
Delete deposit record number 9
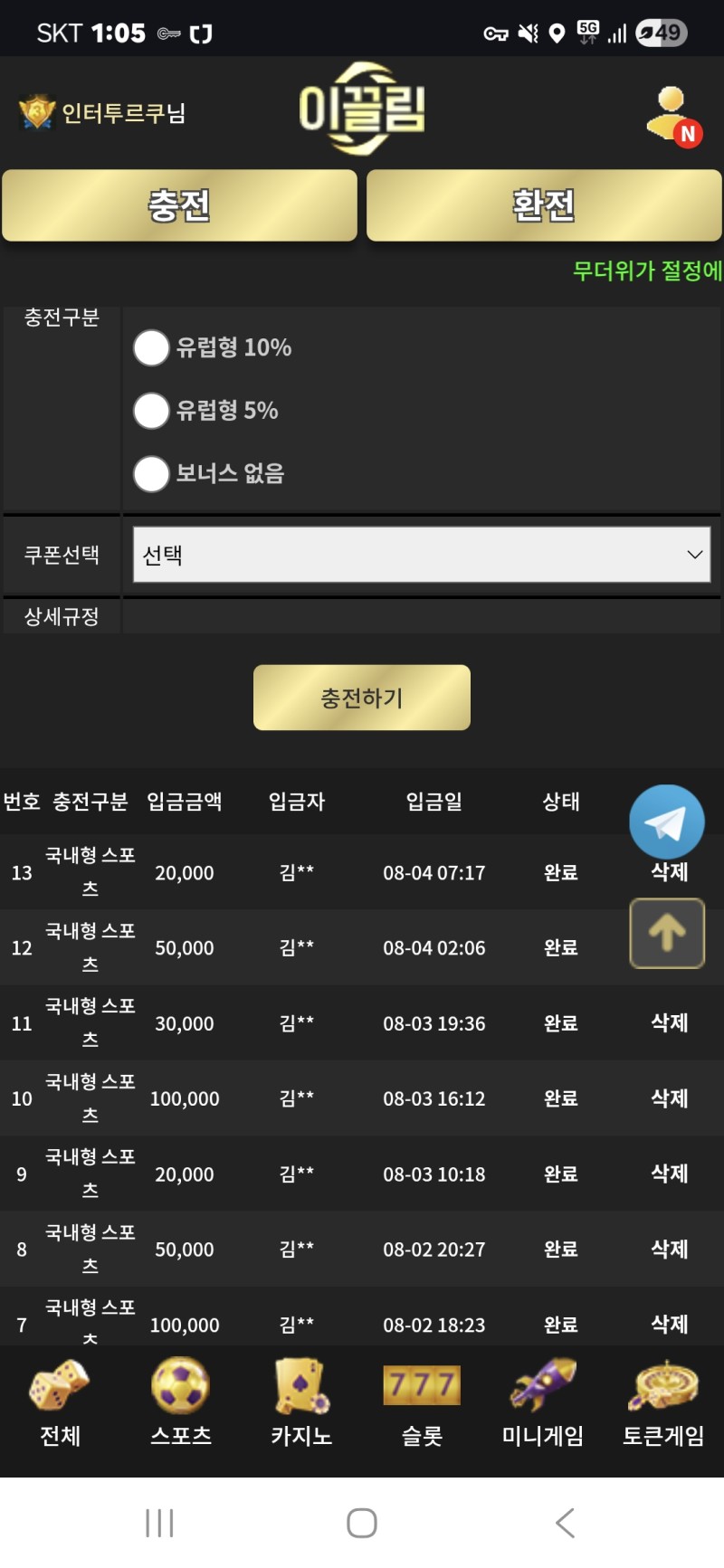pyautogui.click(x=670, y=1174)
